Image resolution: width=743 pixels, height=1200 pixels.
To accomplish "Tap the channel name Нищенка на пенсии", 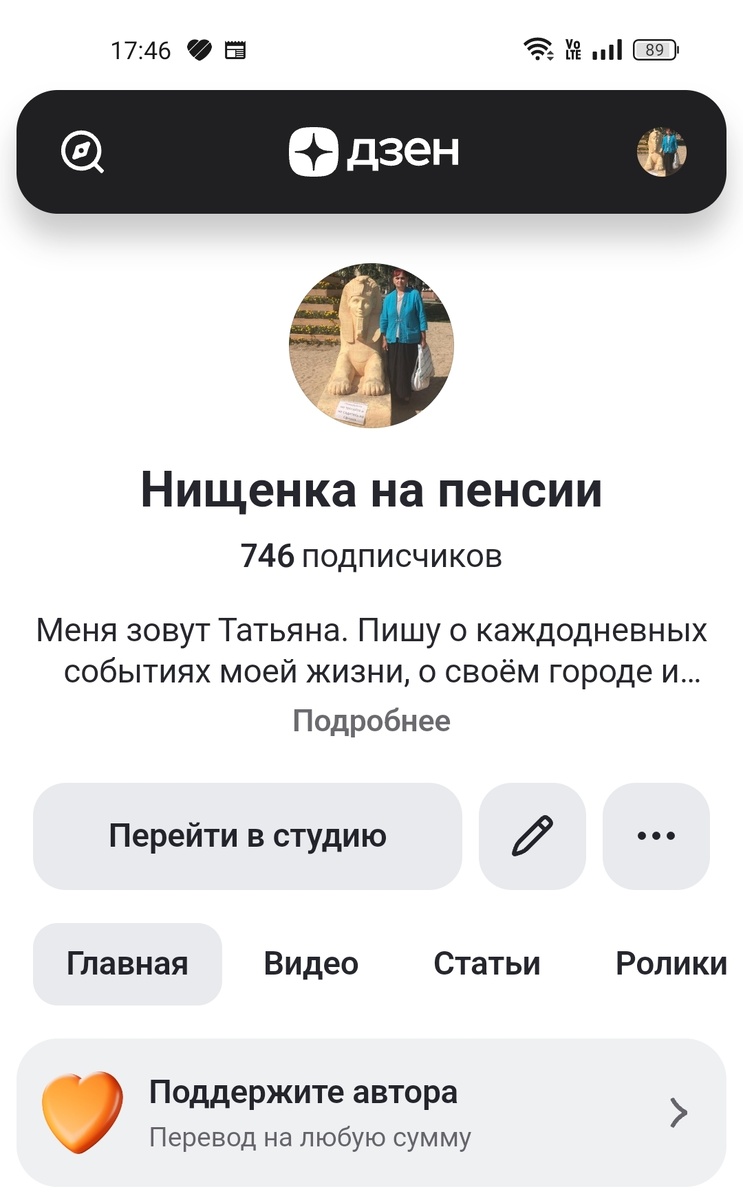I will [372, 490].
